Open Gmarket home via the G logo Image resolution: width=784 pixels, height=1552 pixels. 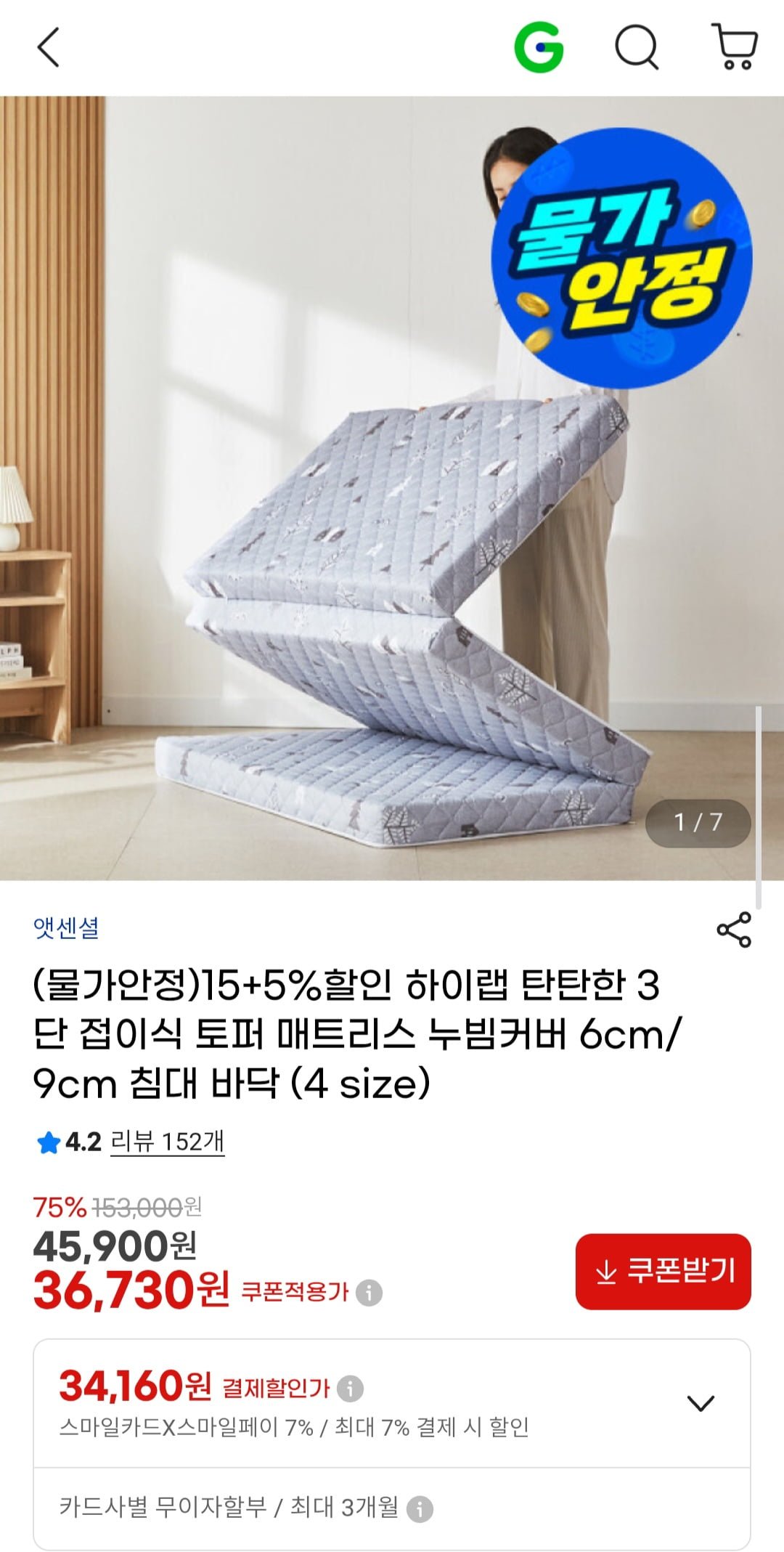[539, 48]
